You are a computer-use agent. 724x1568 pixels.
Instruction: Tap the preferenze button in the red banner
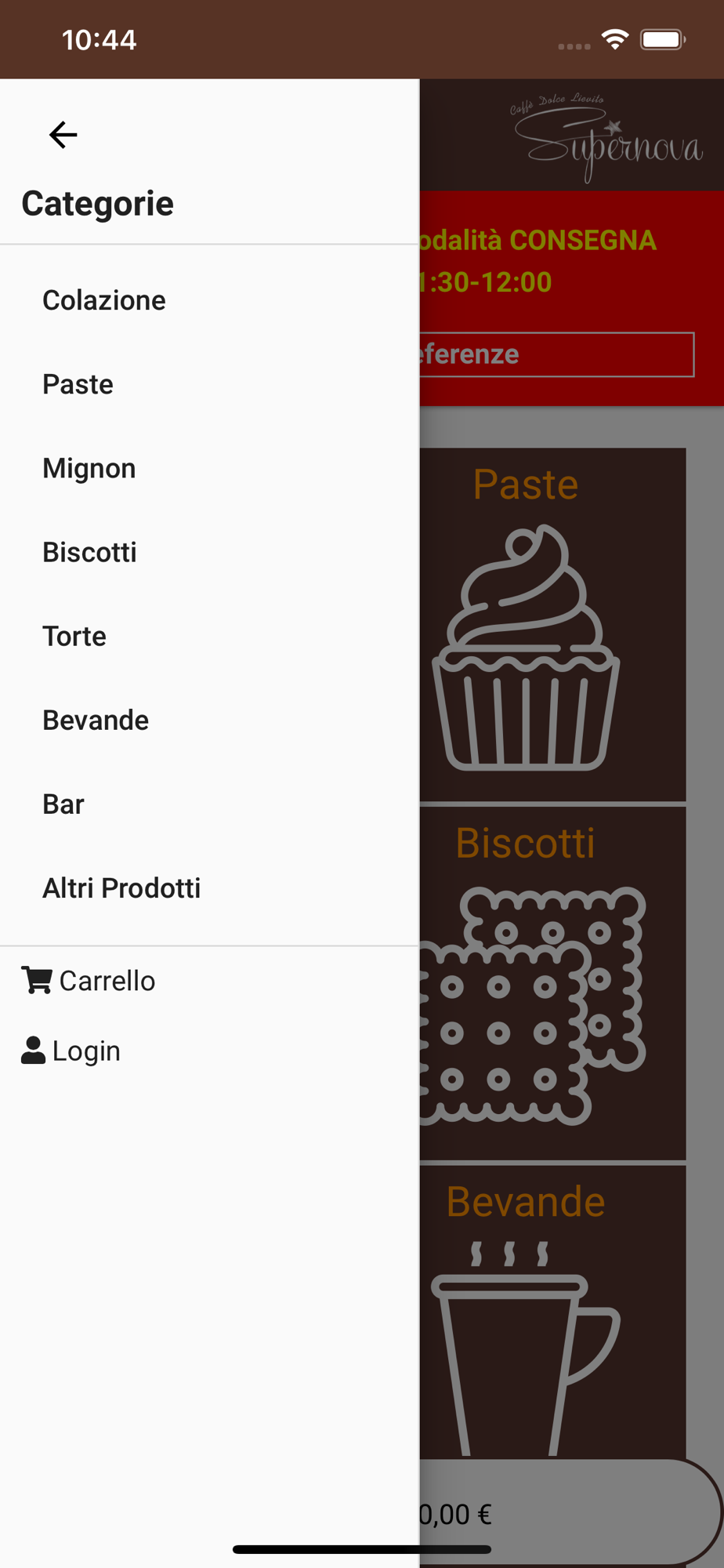point(556,354)
